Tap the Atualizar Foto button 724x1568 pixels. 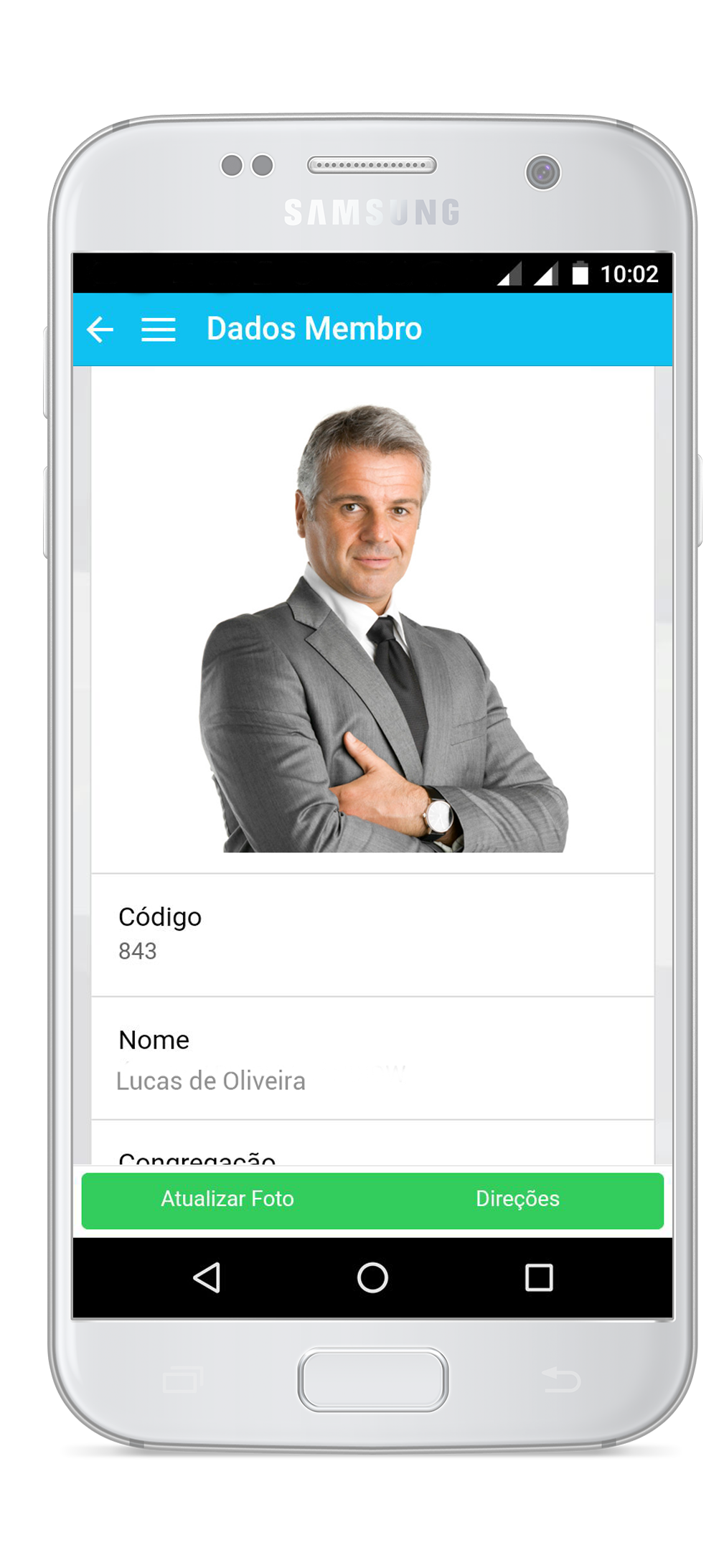pos(227,1199)
